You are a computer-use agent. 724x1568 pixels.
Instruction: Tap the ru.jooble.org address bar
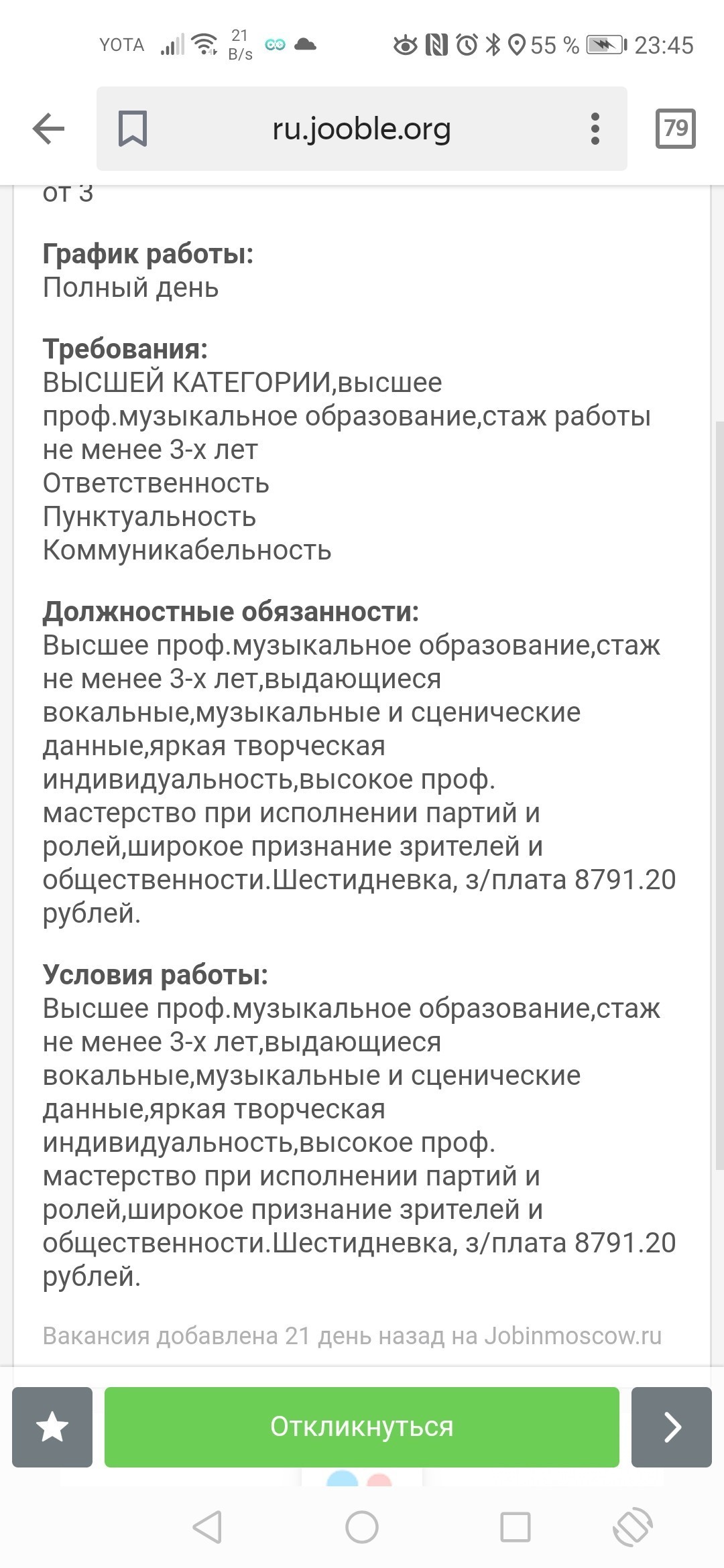(362, 129)
